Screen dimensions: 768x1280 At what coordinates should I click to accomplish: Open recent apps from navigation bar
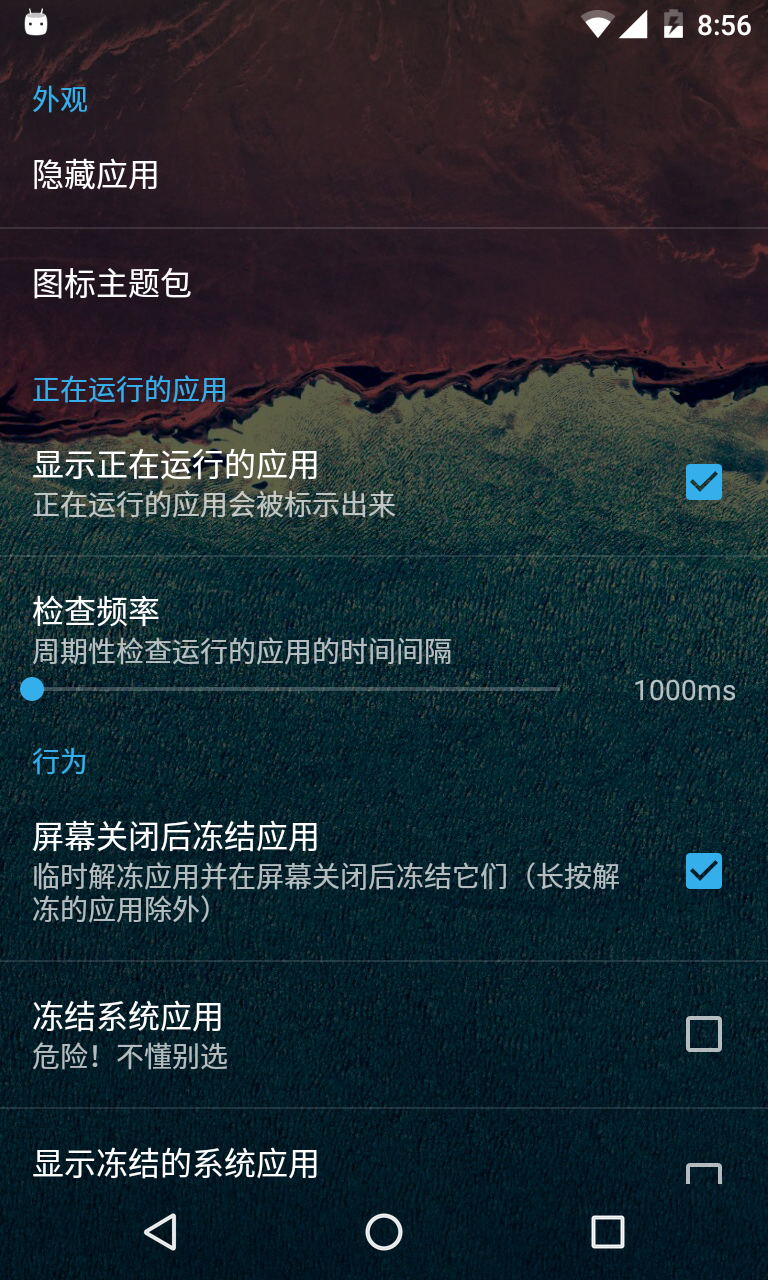pyautogui.click(x=607, y=1232)
